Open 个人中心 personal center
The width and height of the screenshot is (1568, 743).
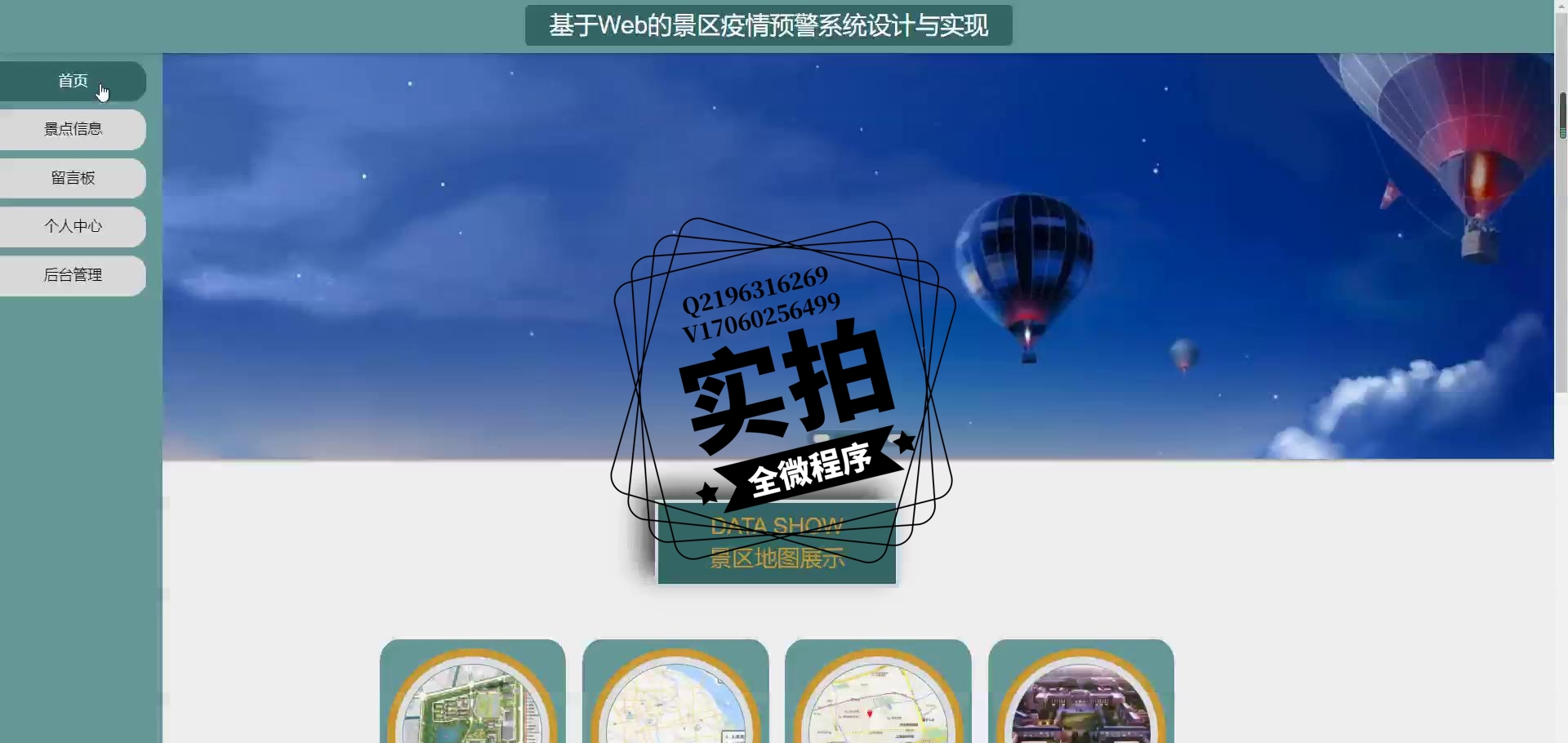(x=73, y=226)
